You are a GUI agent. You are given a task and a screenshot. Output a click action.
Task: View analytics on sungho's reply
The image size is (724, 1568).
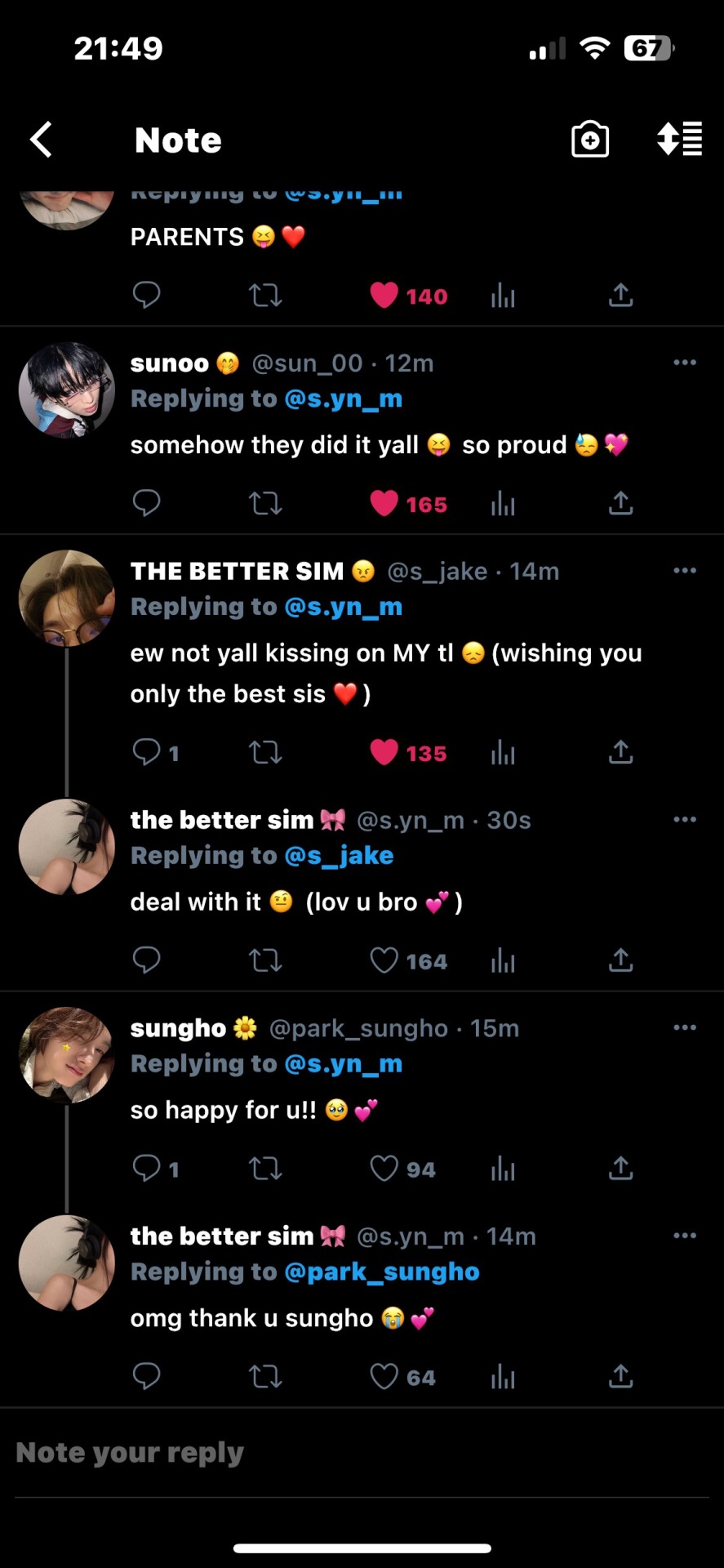click(x=503, y=1169)
